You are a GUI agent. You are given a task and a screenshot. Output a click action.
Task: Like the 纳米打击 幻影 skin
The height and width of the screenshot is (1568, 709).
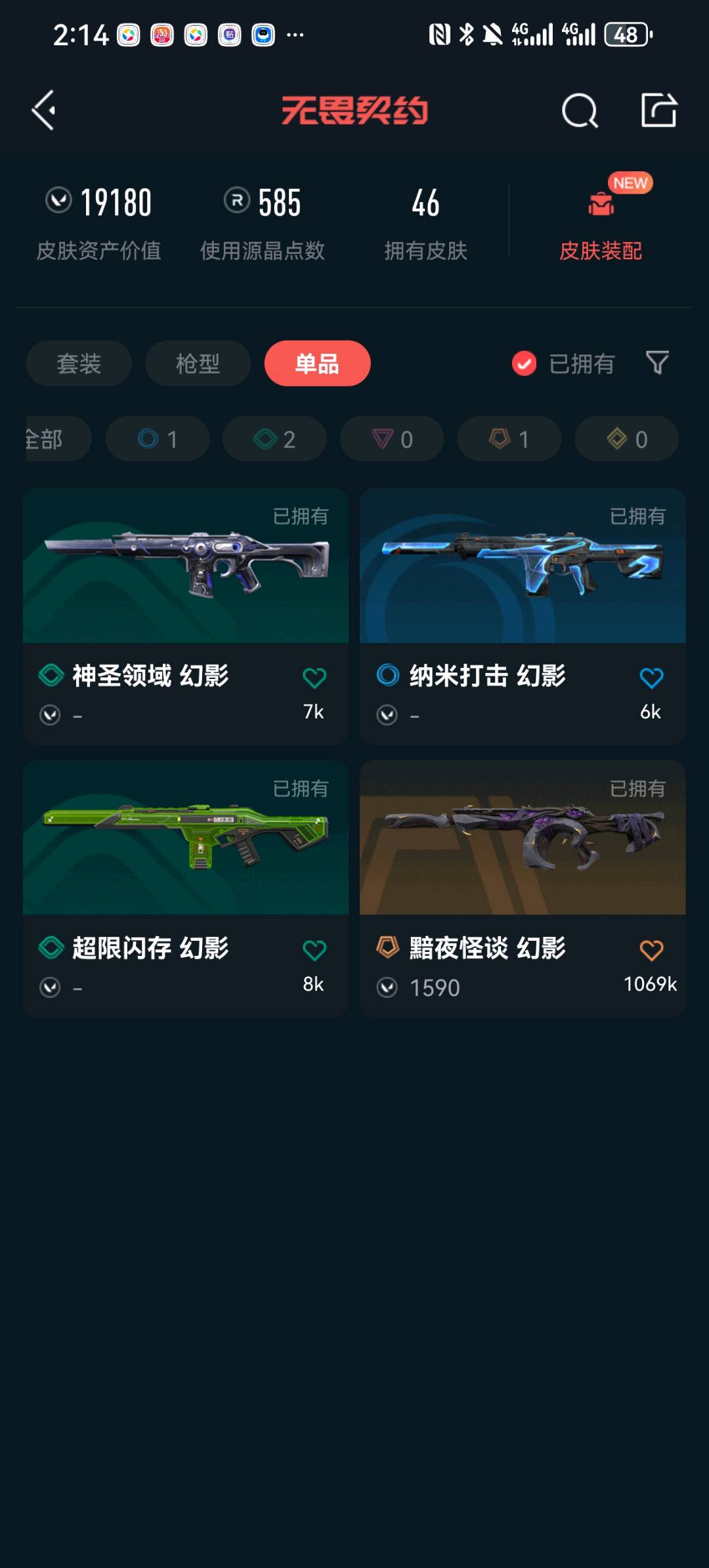coord(651,678)
